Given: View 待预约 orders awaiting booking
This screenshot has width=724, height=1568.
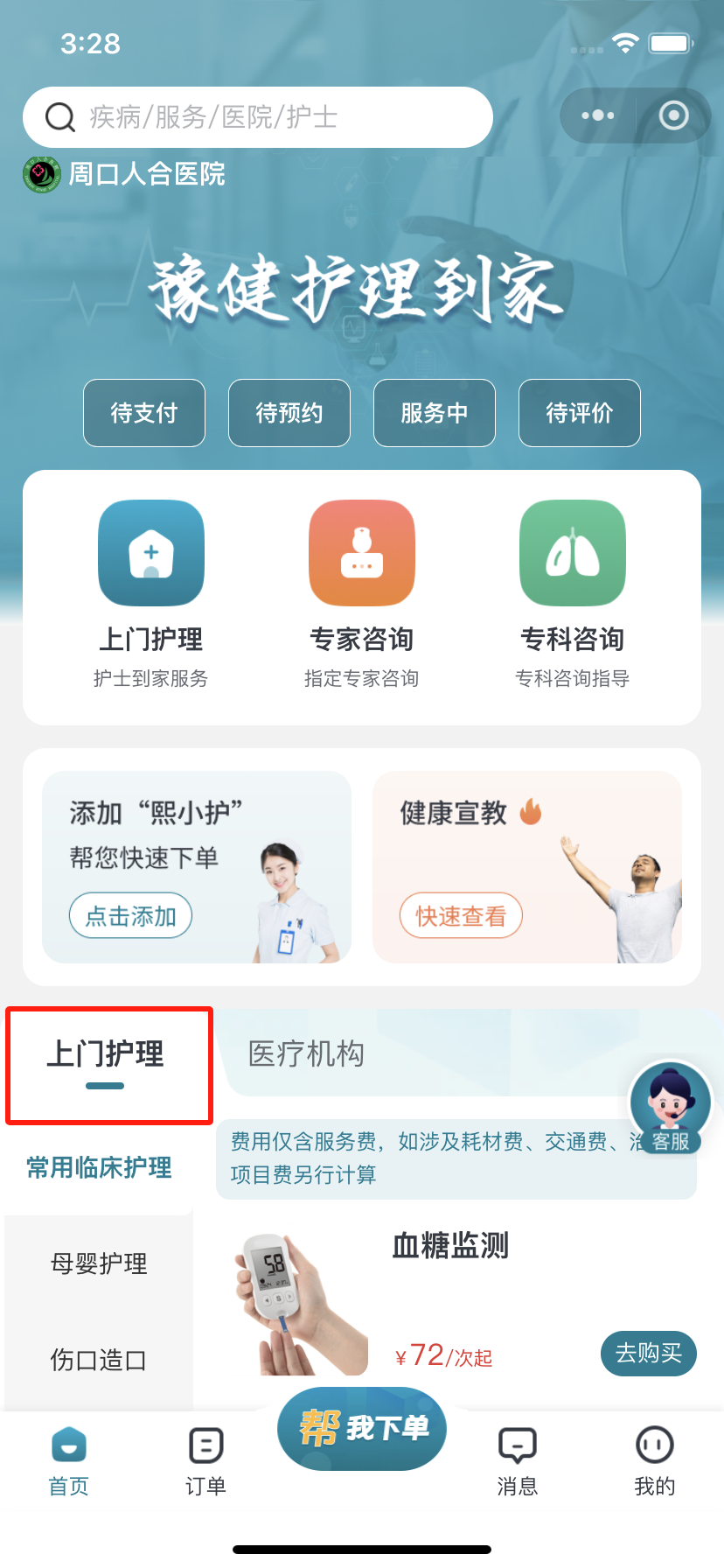Looking at the screenshot, I should pyautogui.click(x=289, y=413).
